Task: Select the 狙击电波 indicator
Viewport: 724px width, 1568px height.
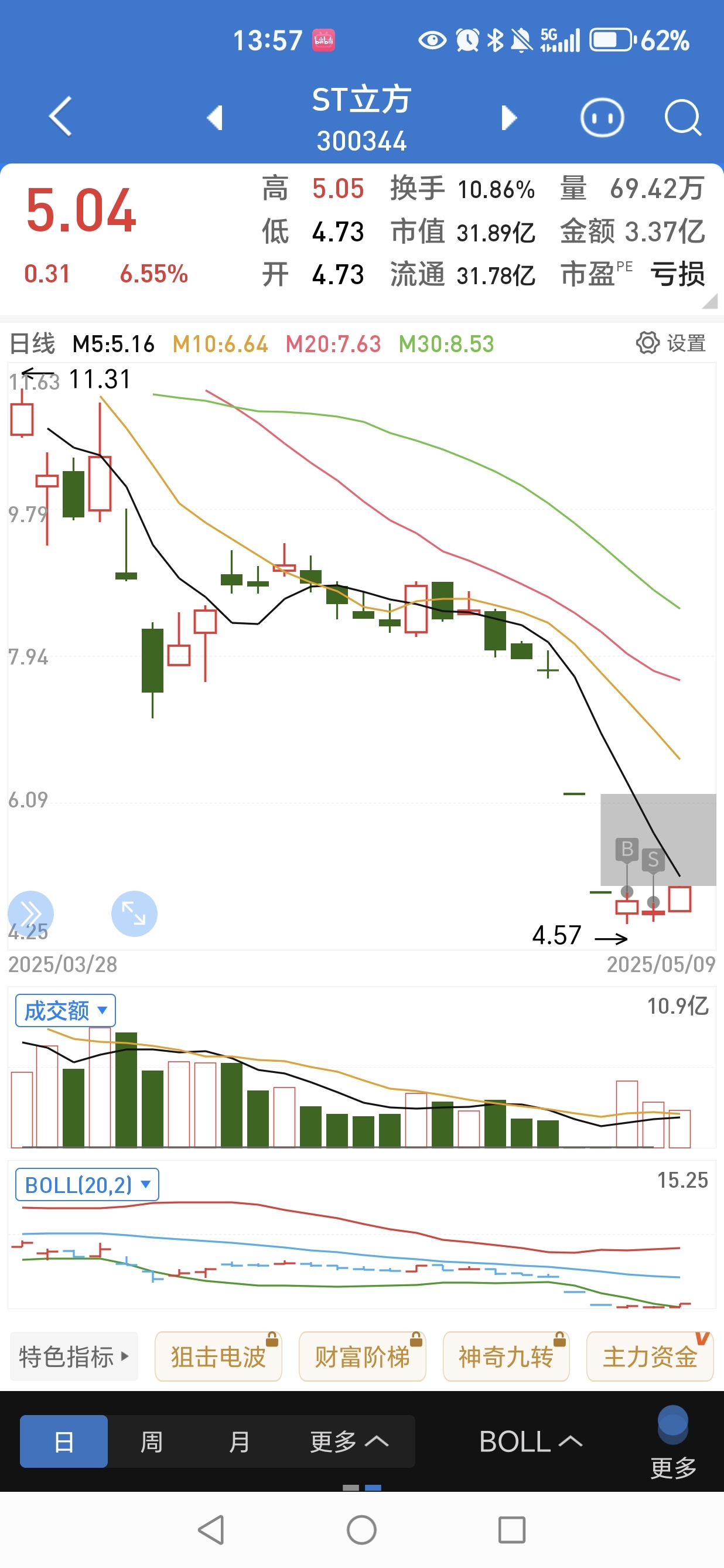Action: 218,1356
